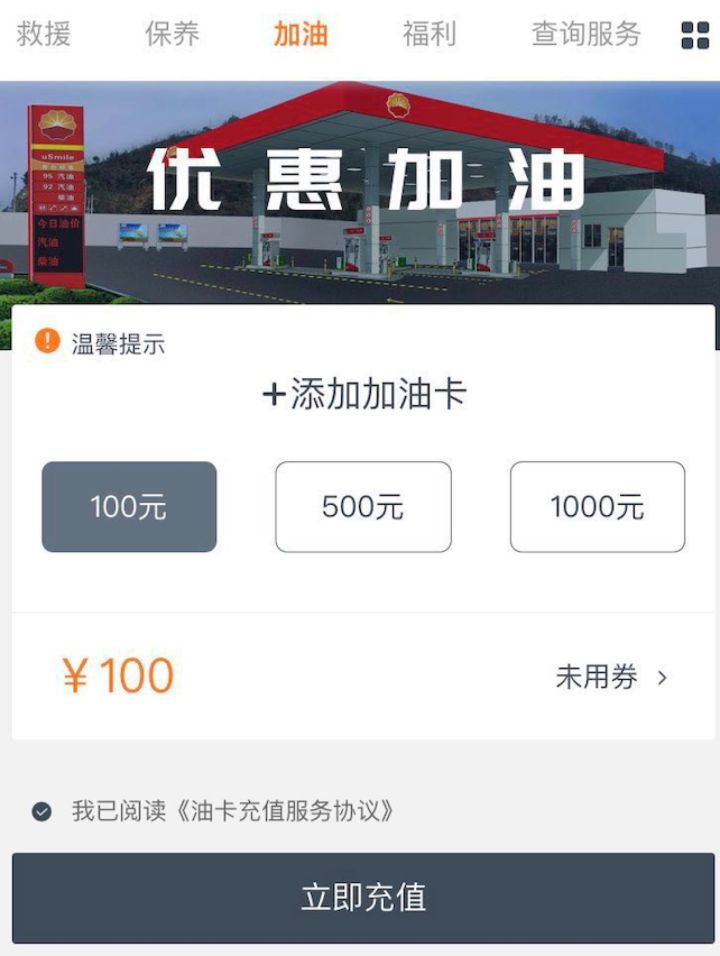Uncheck the 我已阅读 agreement checkbox
Screen dimensions: 720x956
click(41, 811)
